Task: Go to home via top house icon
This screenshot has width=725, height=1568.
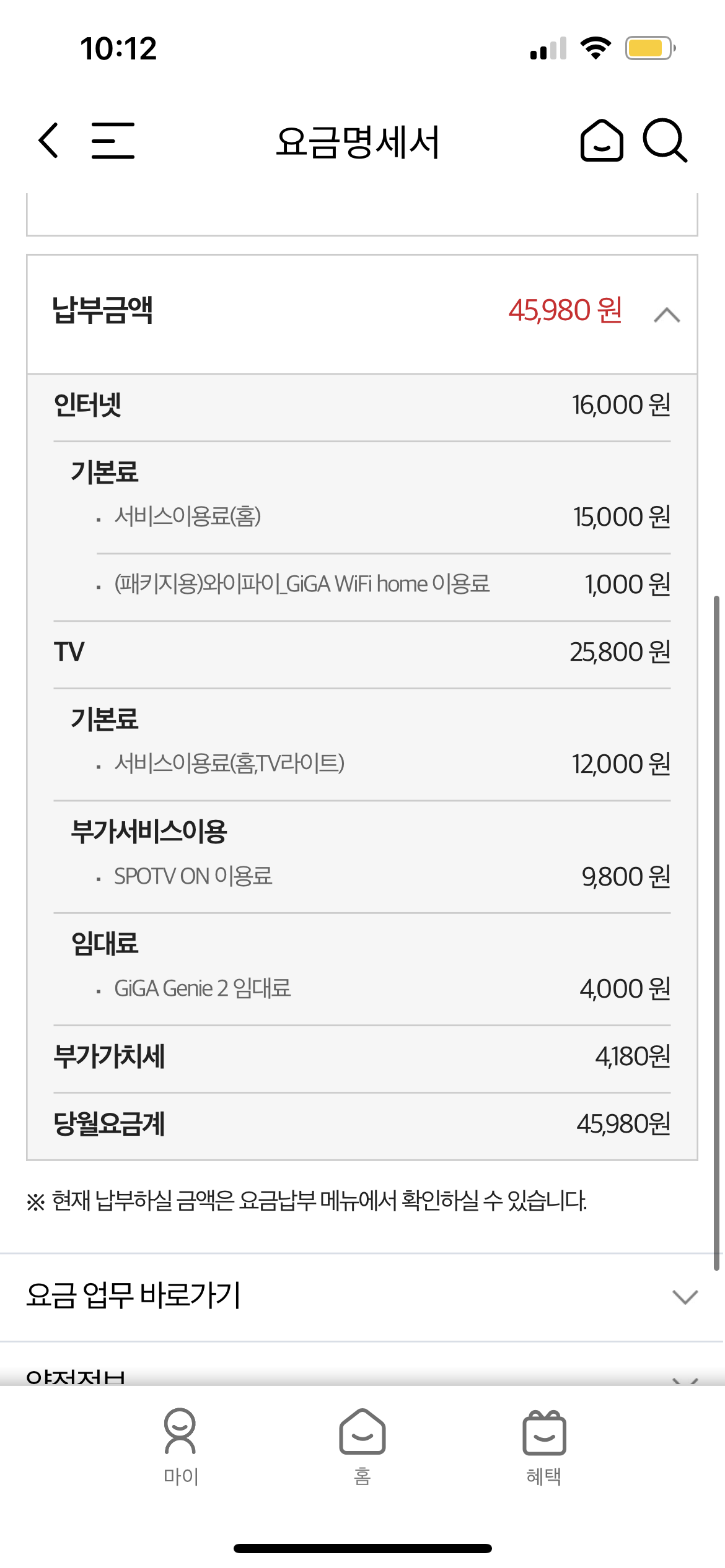Action: [x=601, y=141]
